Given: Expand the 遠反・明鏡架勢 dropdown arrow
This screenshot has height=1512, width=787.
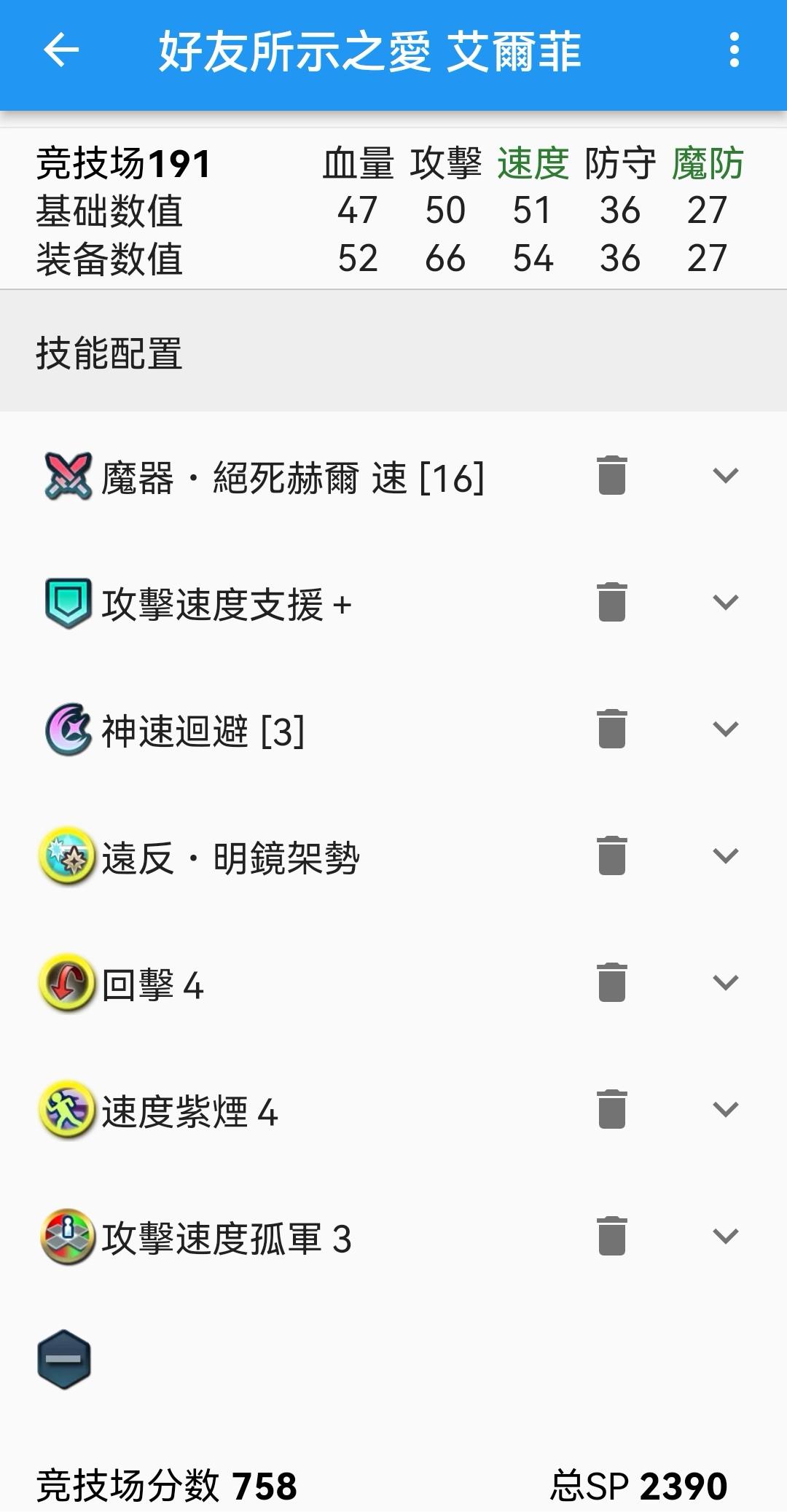Looking at the screenshot, I should (x=726, y=856).
